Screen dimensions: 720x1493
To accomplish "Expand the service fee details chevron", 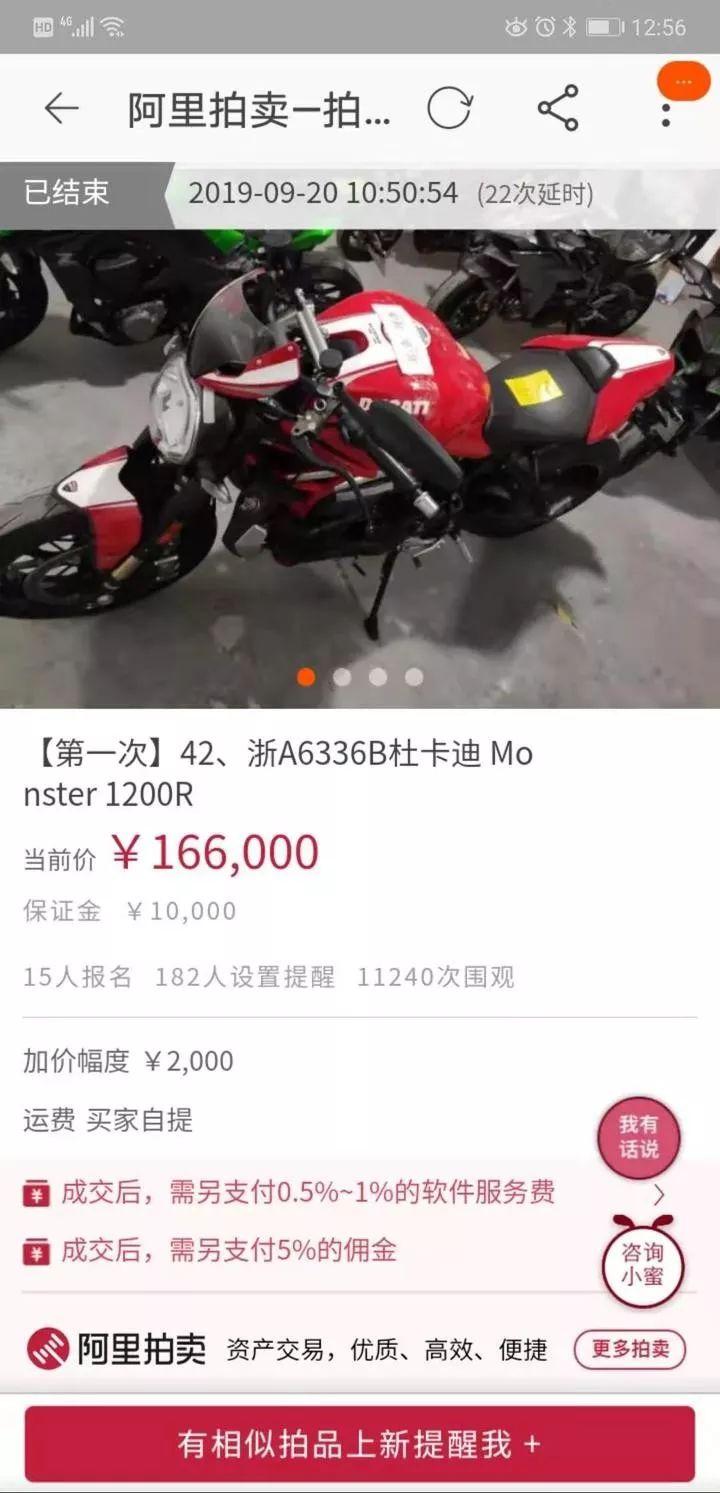I will 659,1193.
